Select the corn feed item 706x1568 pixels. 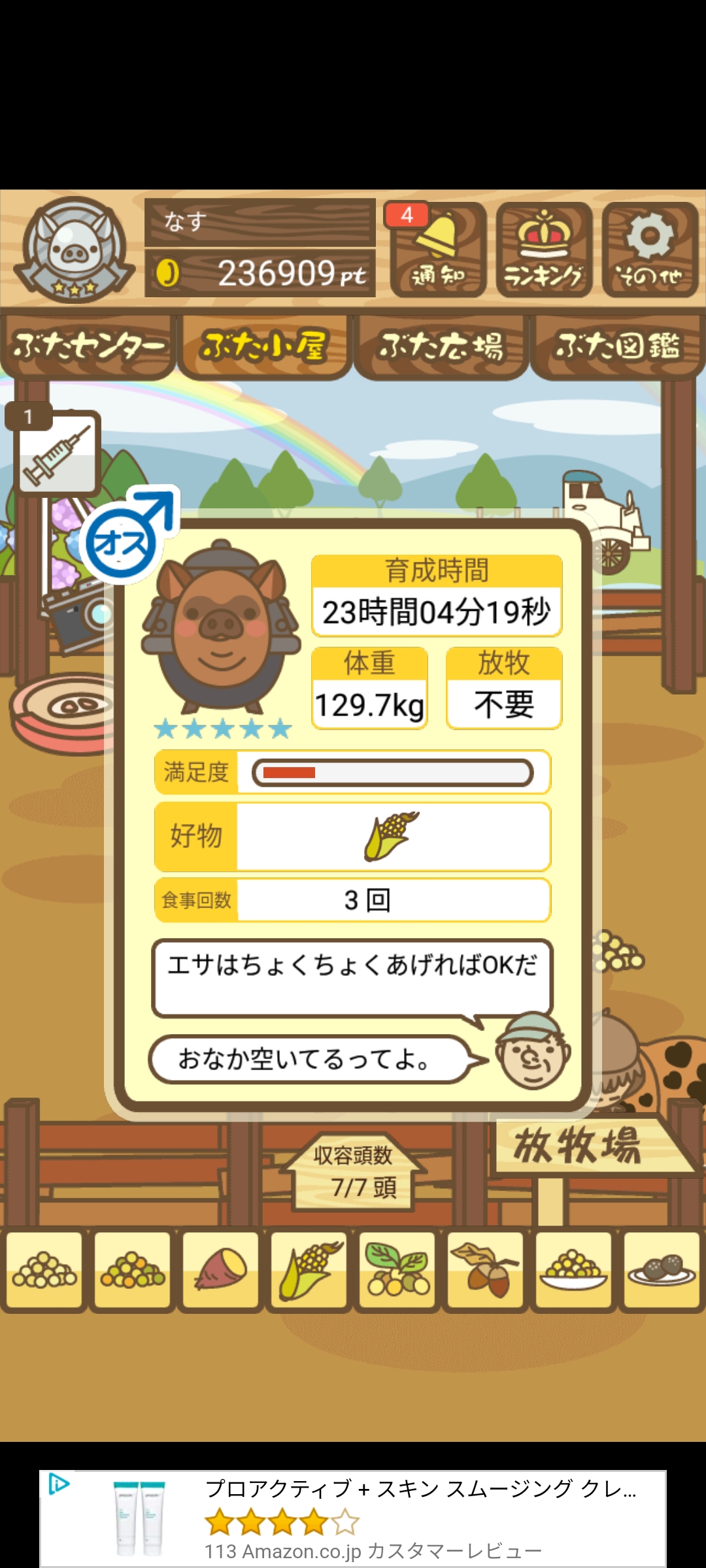[x=309, y=1271]
